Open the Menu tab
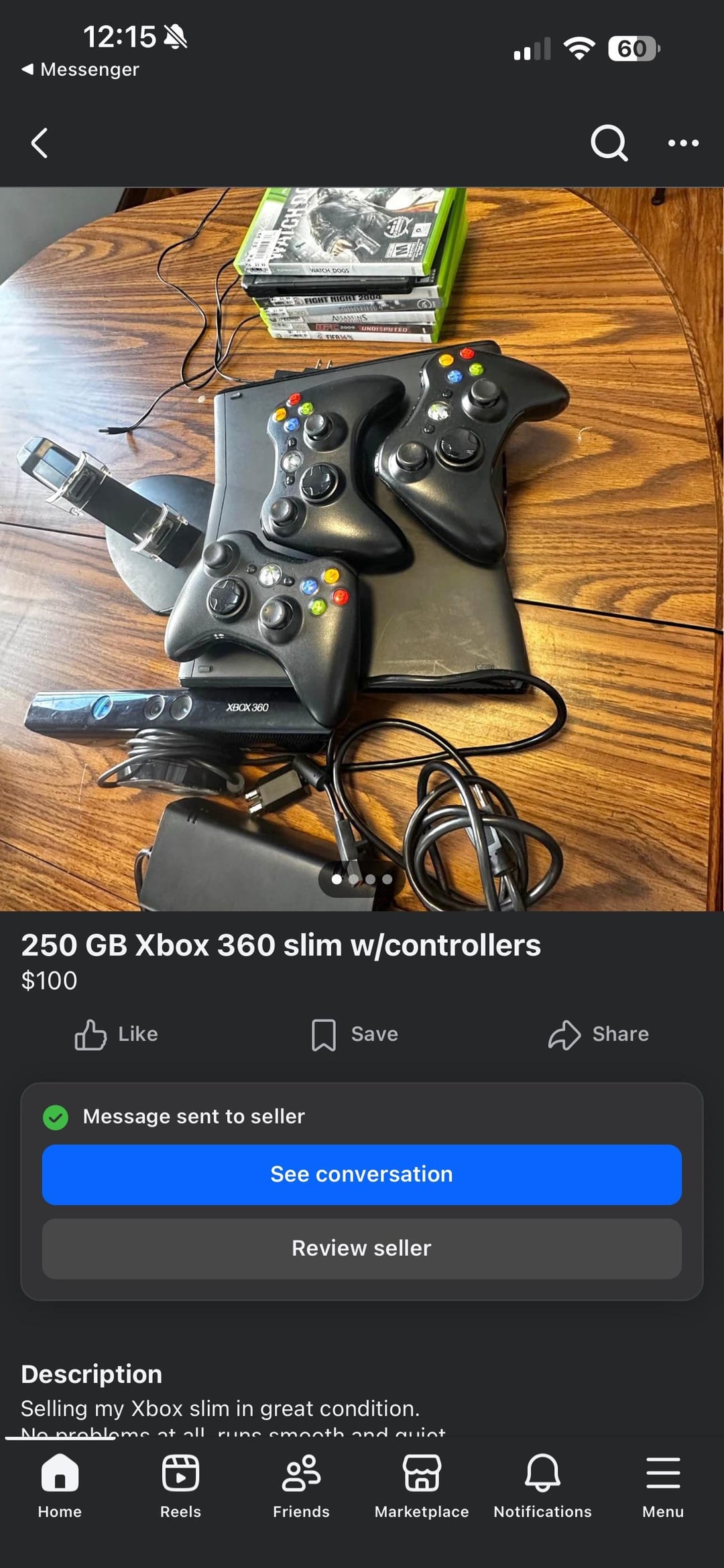This screenshot has height=1568, width=724. click(x=663, y=1484)
